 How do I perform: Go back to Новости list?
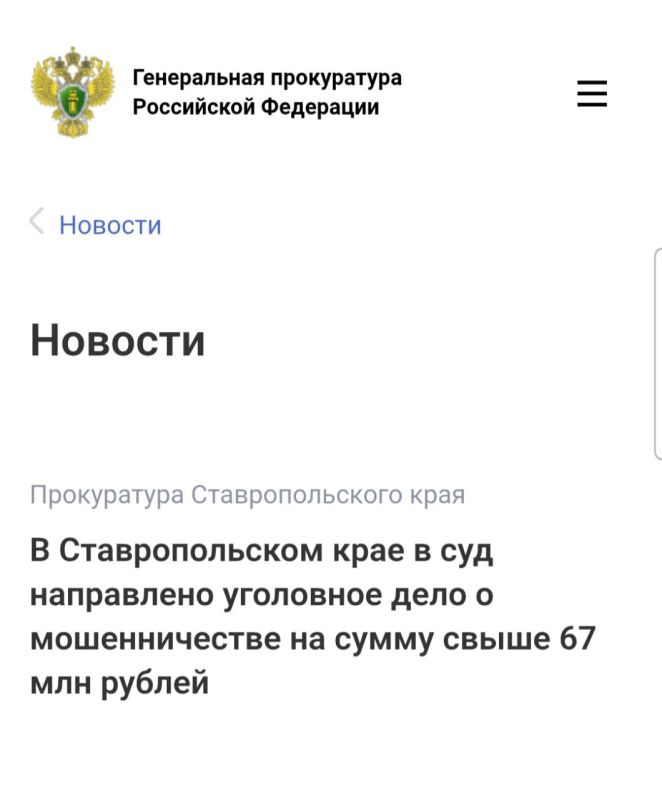109,225
